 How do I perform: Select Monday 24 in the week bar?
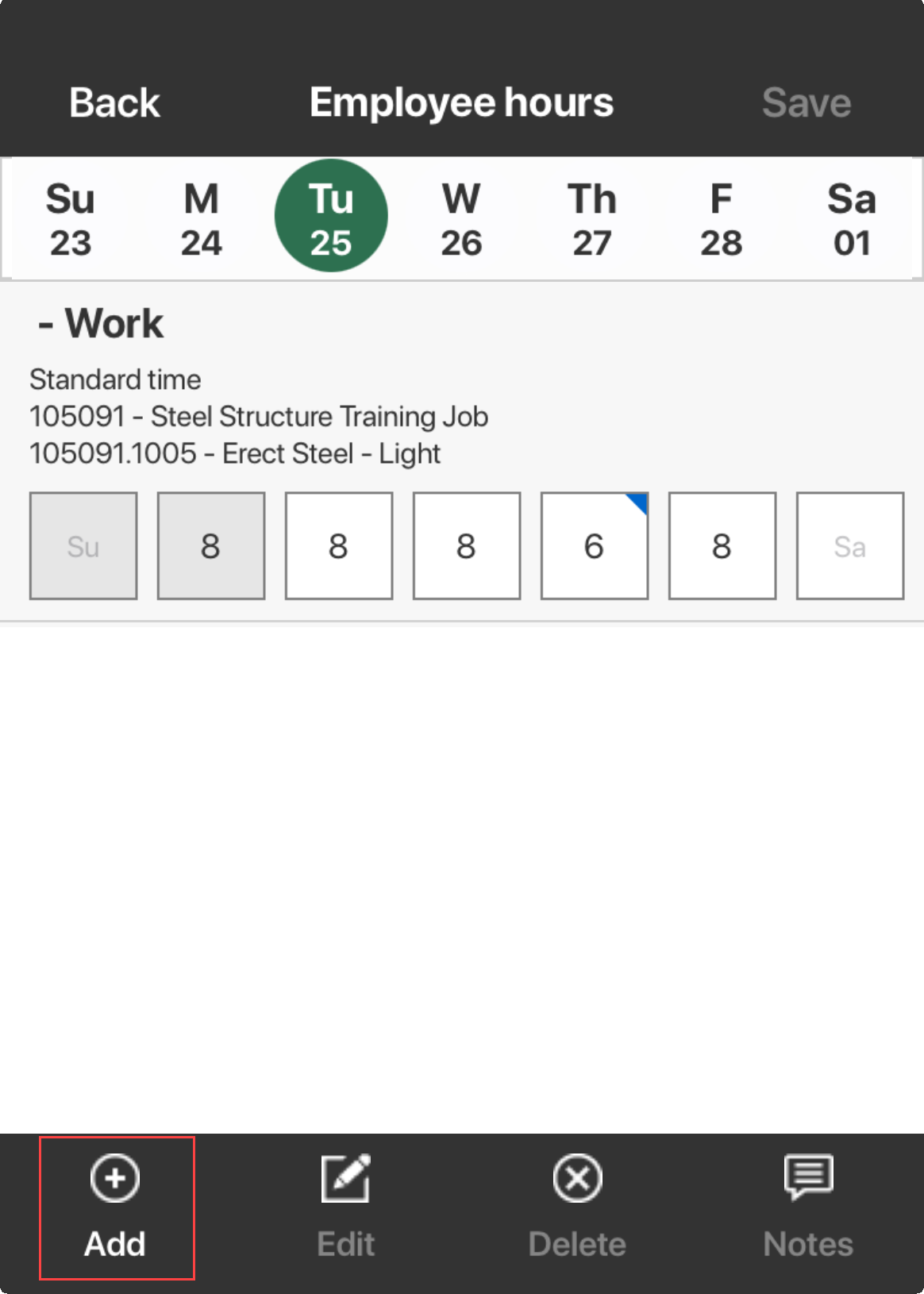coord(201,219)
